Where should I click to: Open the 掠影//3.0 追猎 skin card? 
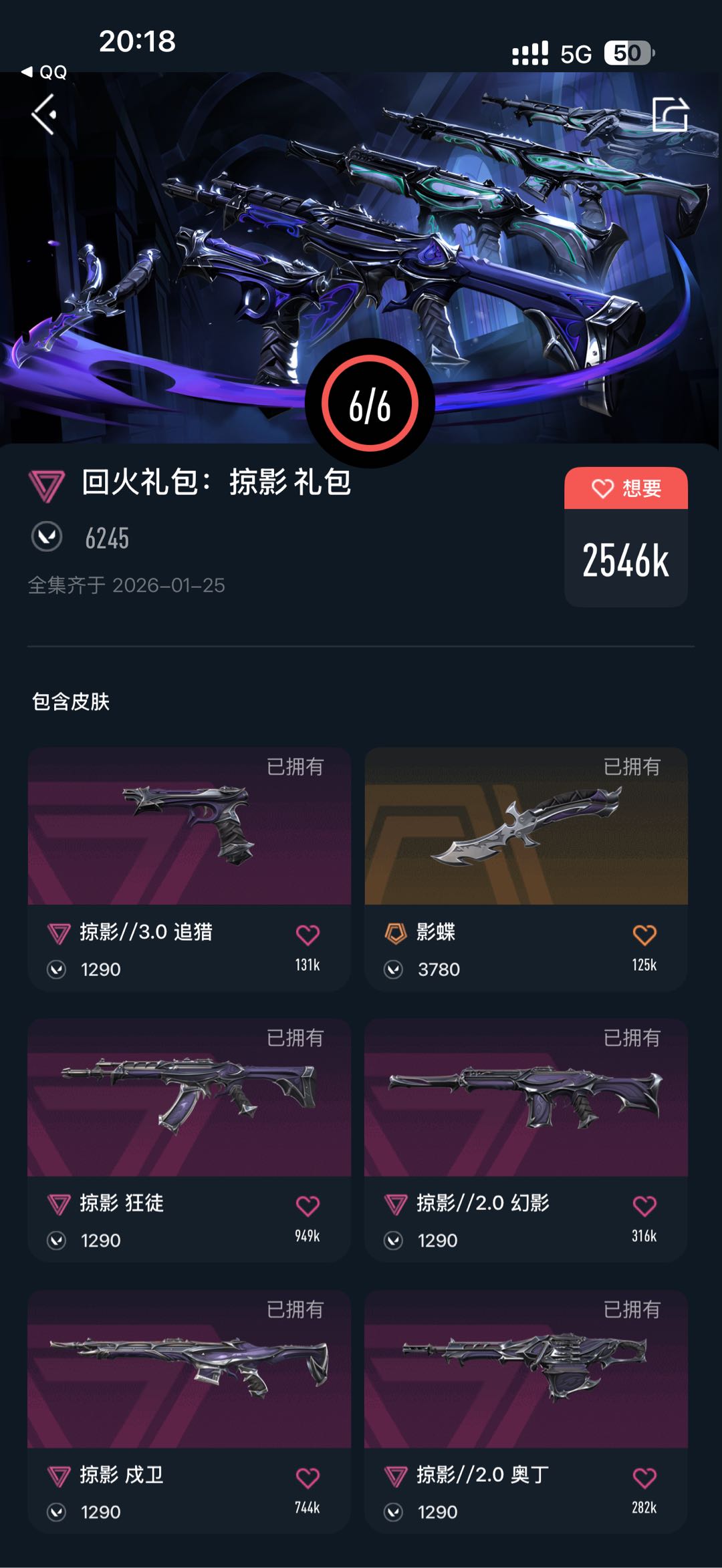189,827
